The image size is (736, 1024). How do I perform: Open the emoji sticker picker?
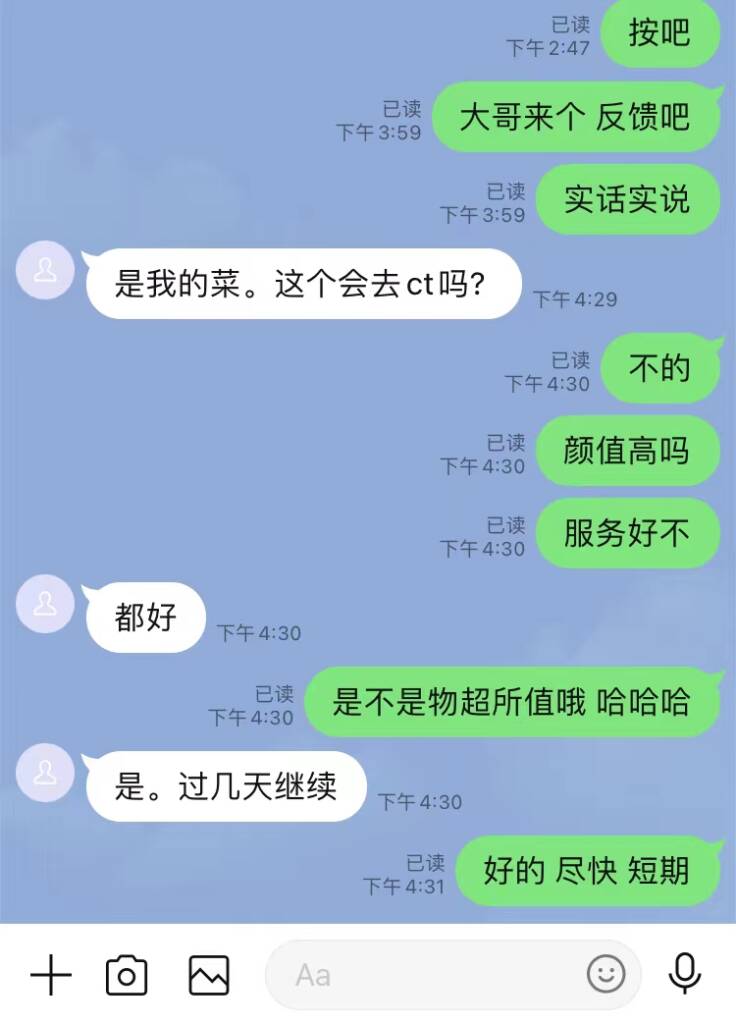click(x=606, y=974)
